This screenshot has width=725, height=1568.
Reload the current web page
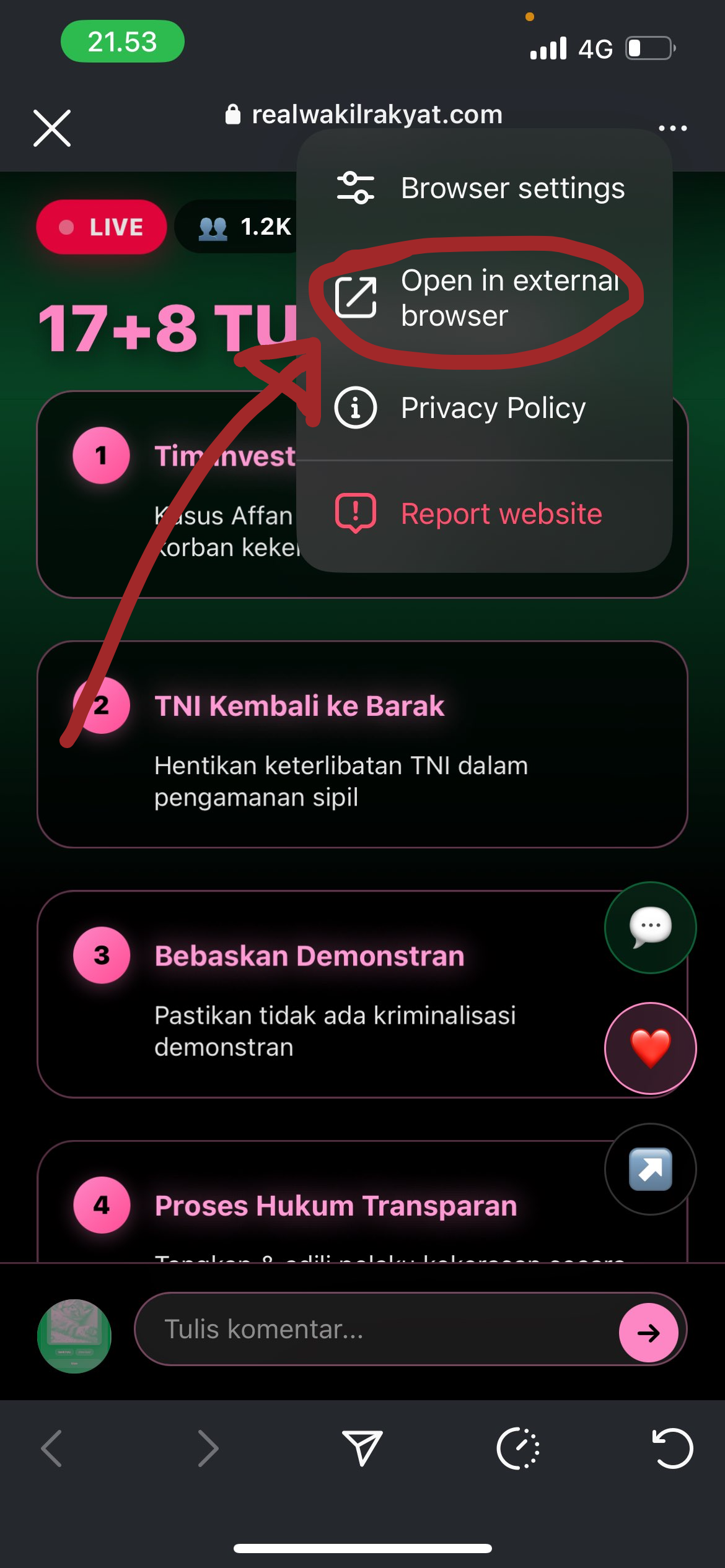pos(672,1448)
